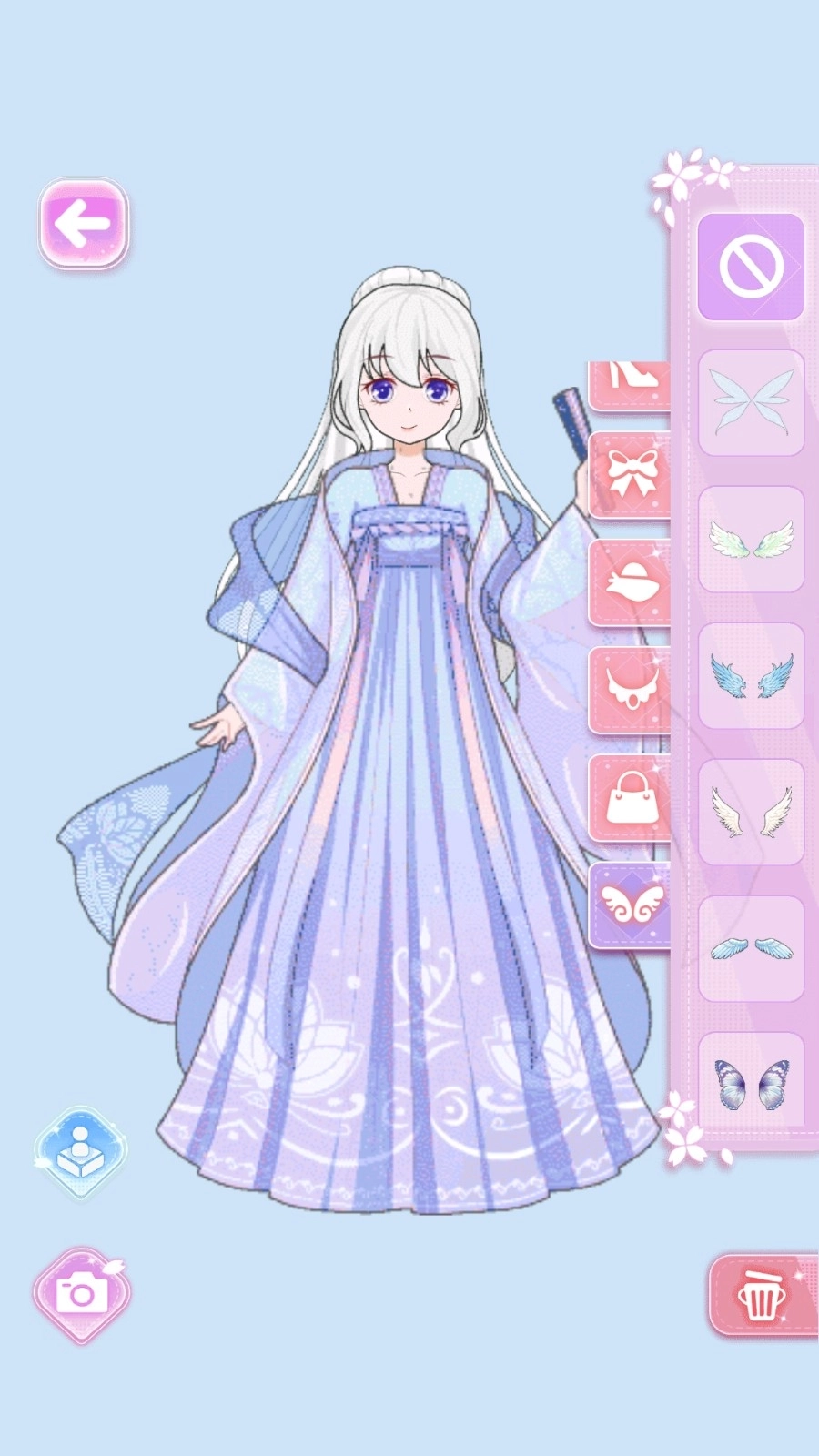Select the small light blue wings

point(751,948)
